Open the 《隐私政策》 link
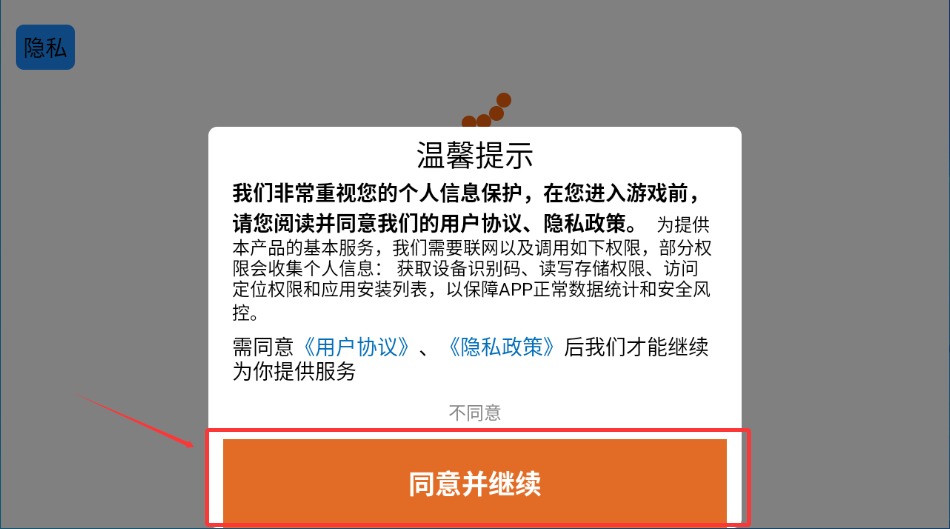Image resolution: width=950 pixels, height=529 pixels. click(501, 348)
